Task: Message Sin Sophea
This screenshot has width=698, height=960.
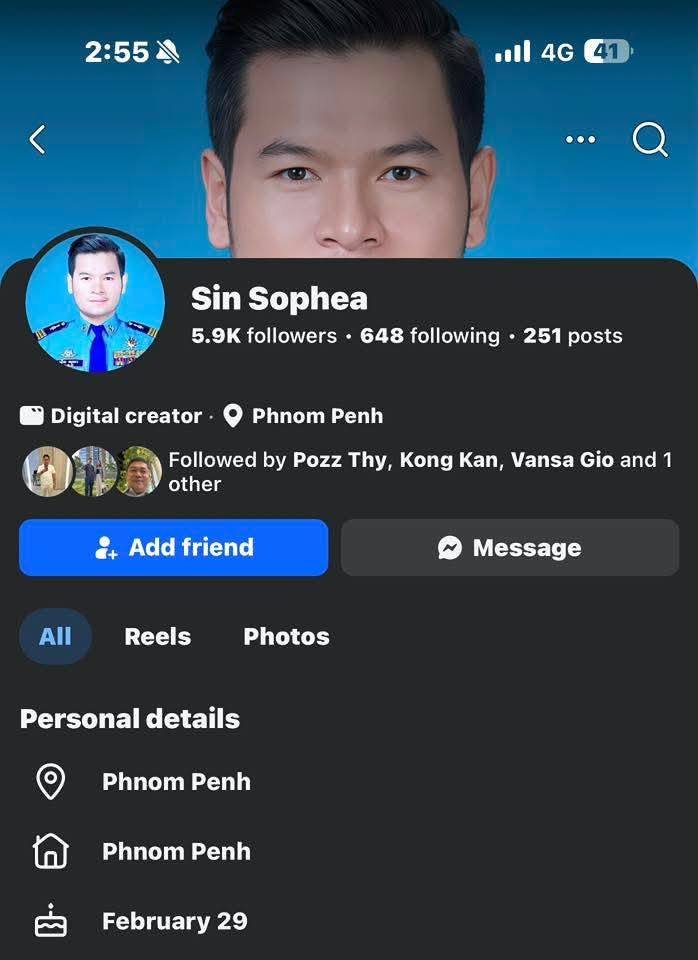Action: click(510, 547)
